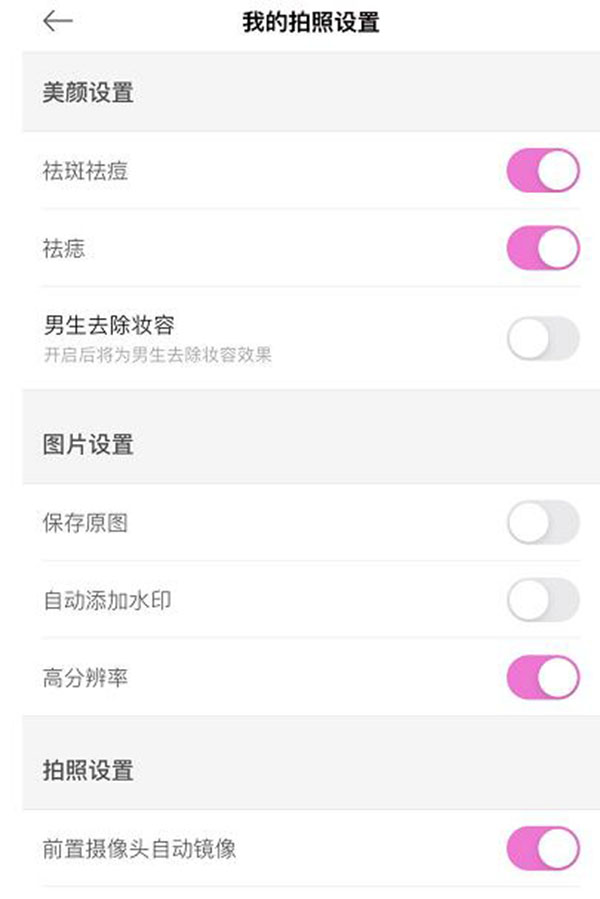The width and height of the screenshot is (600, 899).
Task: Turn on 保存原图 switch
Action: (543, 522)
